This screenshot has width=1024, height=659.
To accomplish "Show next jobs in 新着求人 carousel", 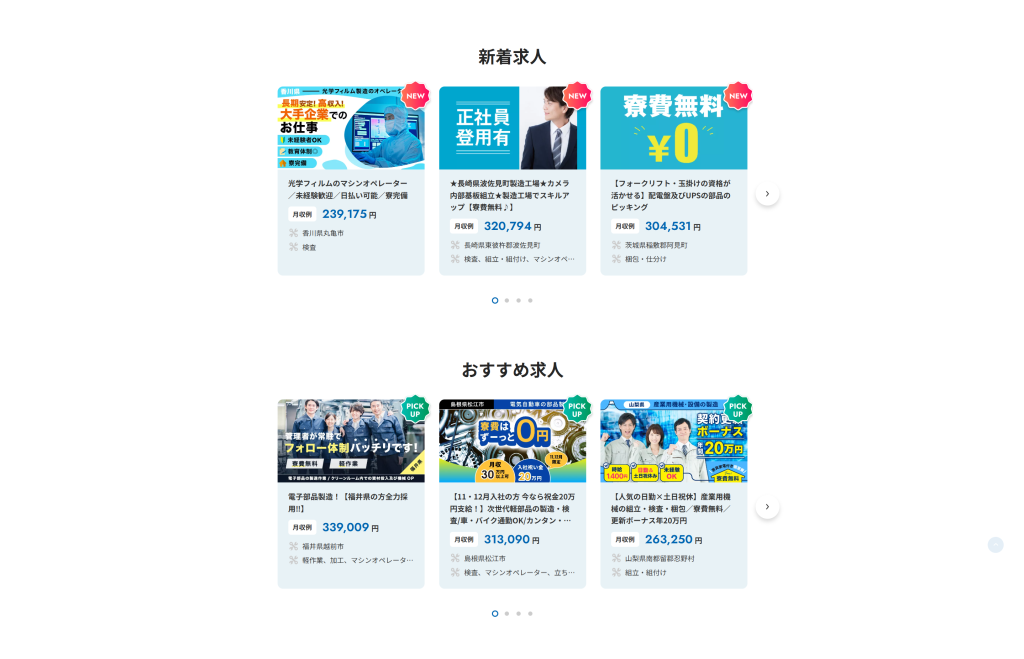I will pos(767,194).
